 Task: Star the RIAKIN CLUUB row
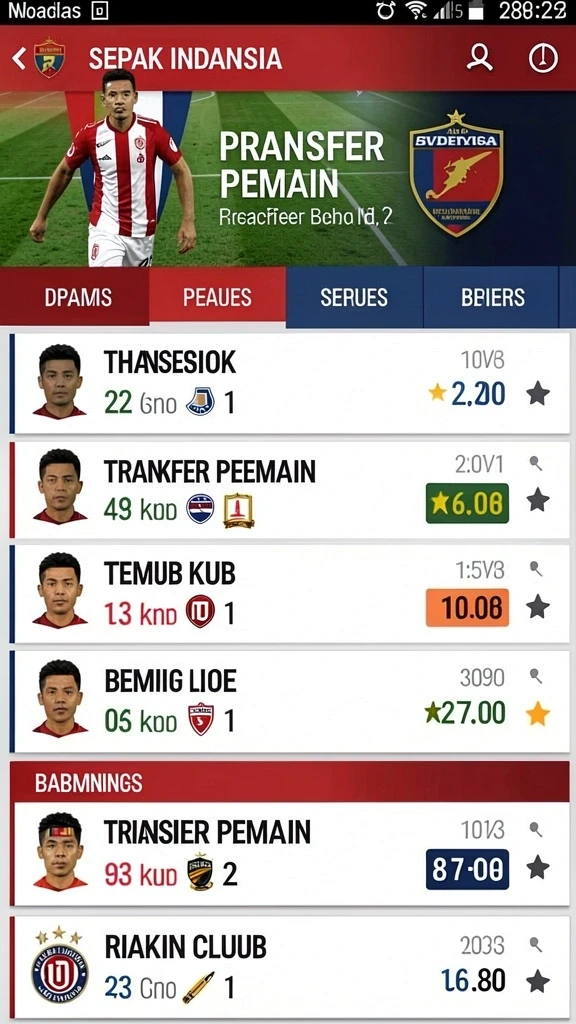[537, 981]
